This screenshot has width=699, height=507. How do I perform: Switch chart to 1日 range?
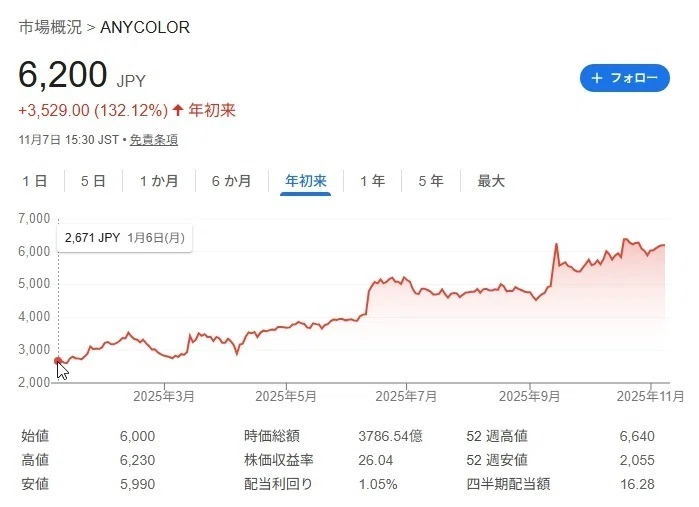click(35, 181)
